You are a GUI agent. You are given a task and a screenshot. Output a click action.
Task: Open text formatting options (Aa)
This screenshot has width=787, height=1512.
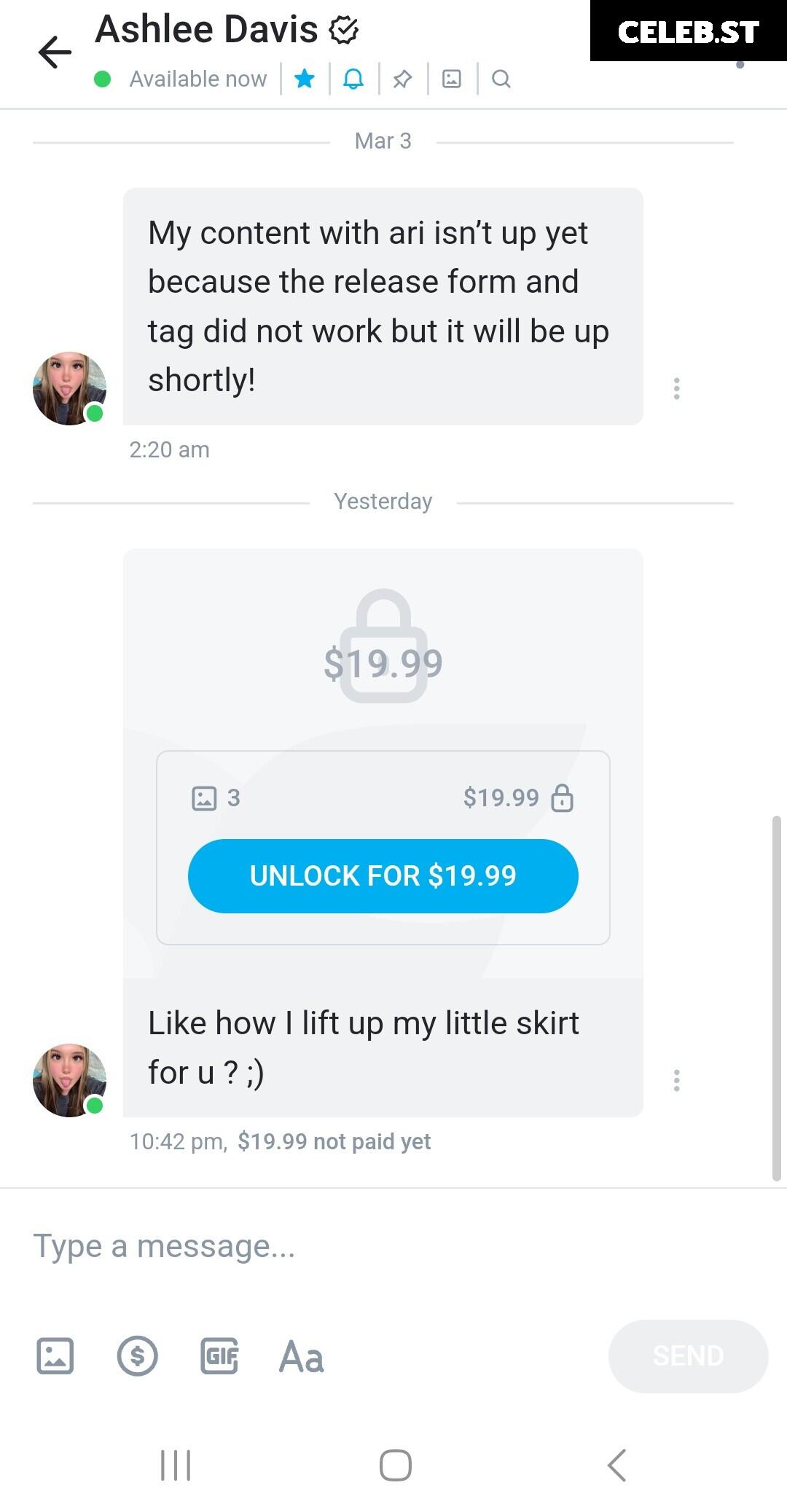pos(301,1356)
